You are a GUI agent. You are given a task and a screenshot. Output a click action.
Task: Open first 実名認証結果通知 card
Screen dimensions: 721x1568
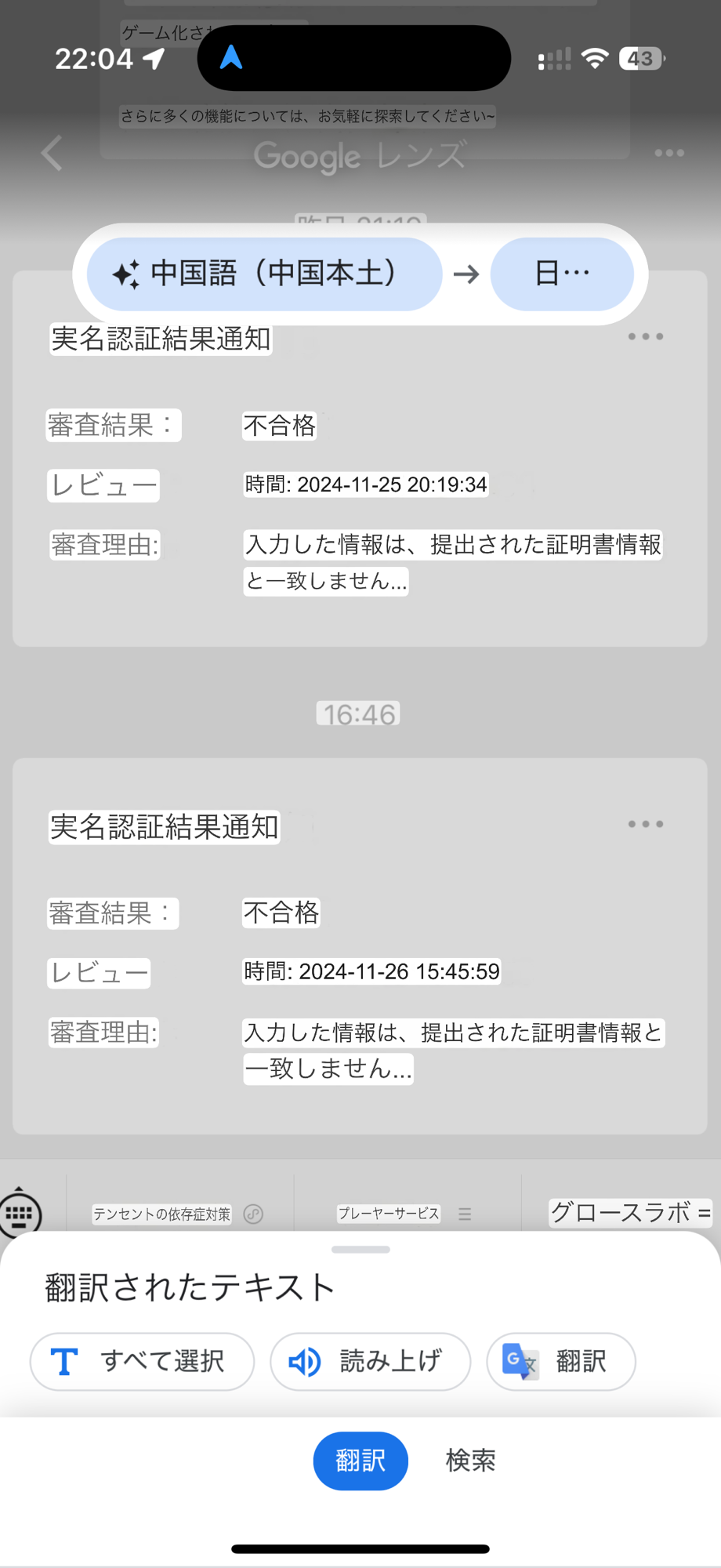click(x=360, y=459)
